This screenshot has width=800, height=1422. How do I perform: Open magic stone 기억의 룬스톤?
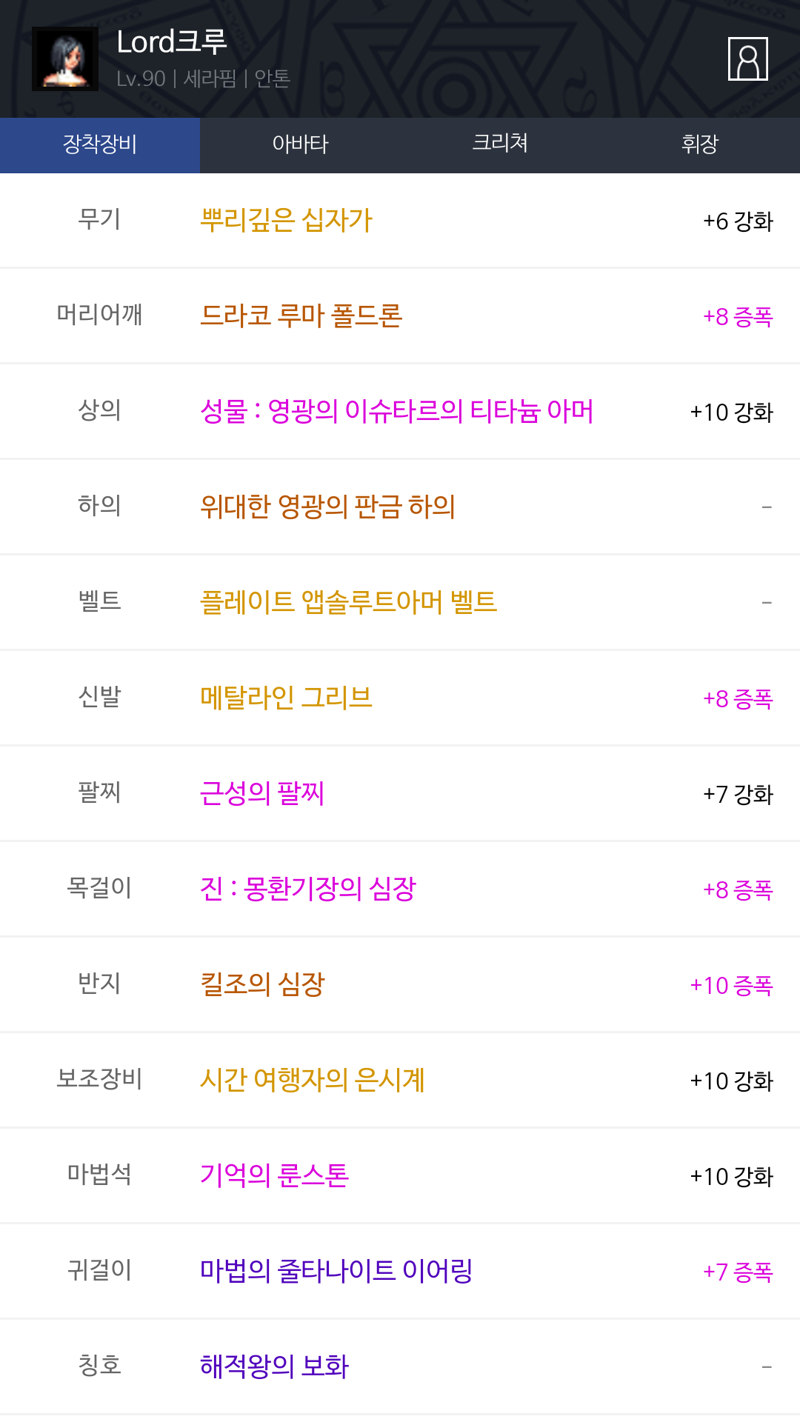[274, 1175]
